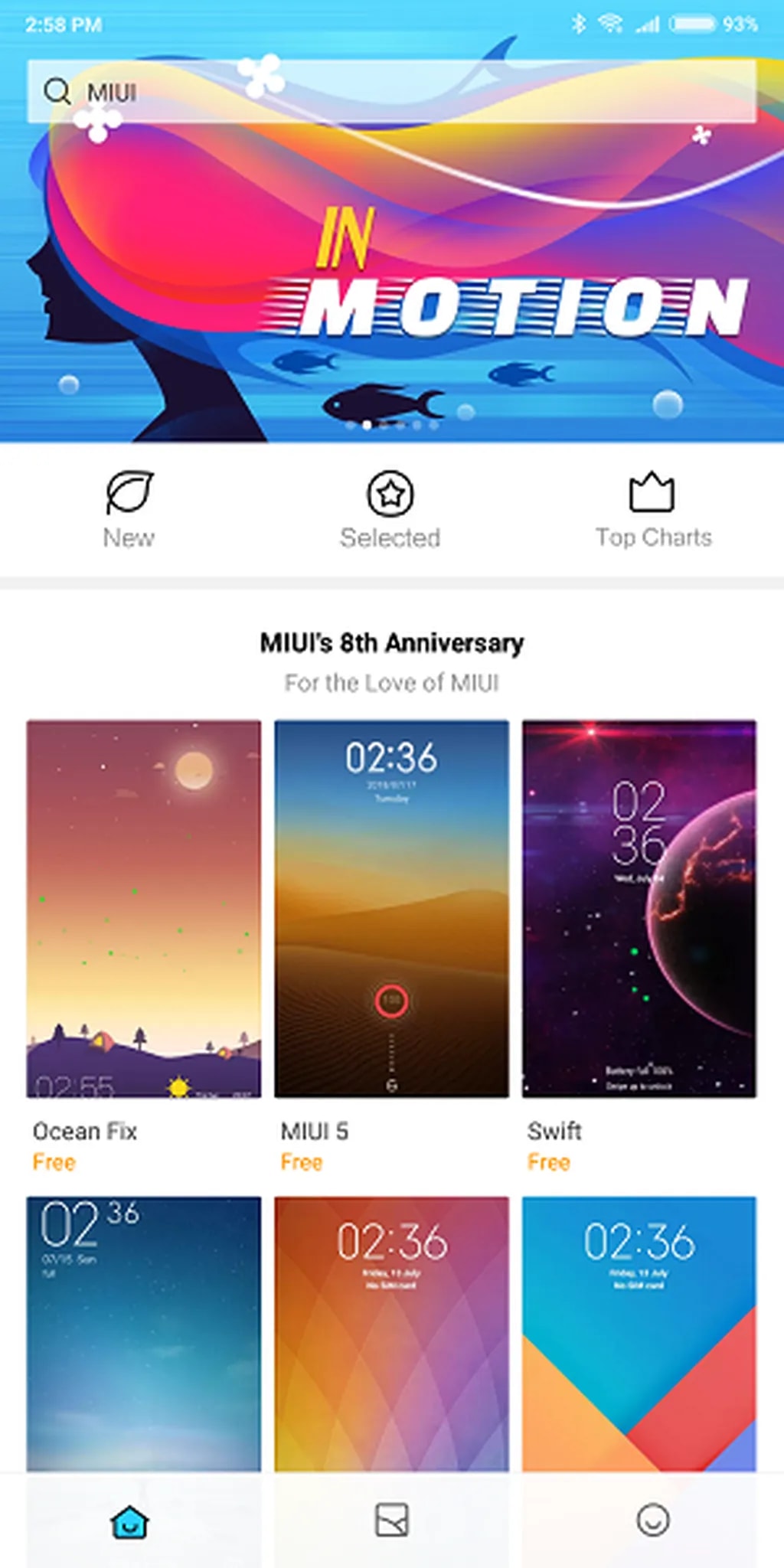Switch to the profile smiley tab

tap(653, 1521)
